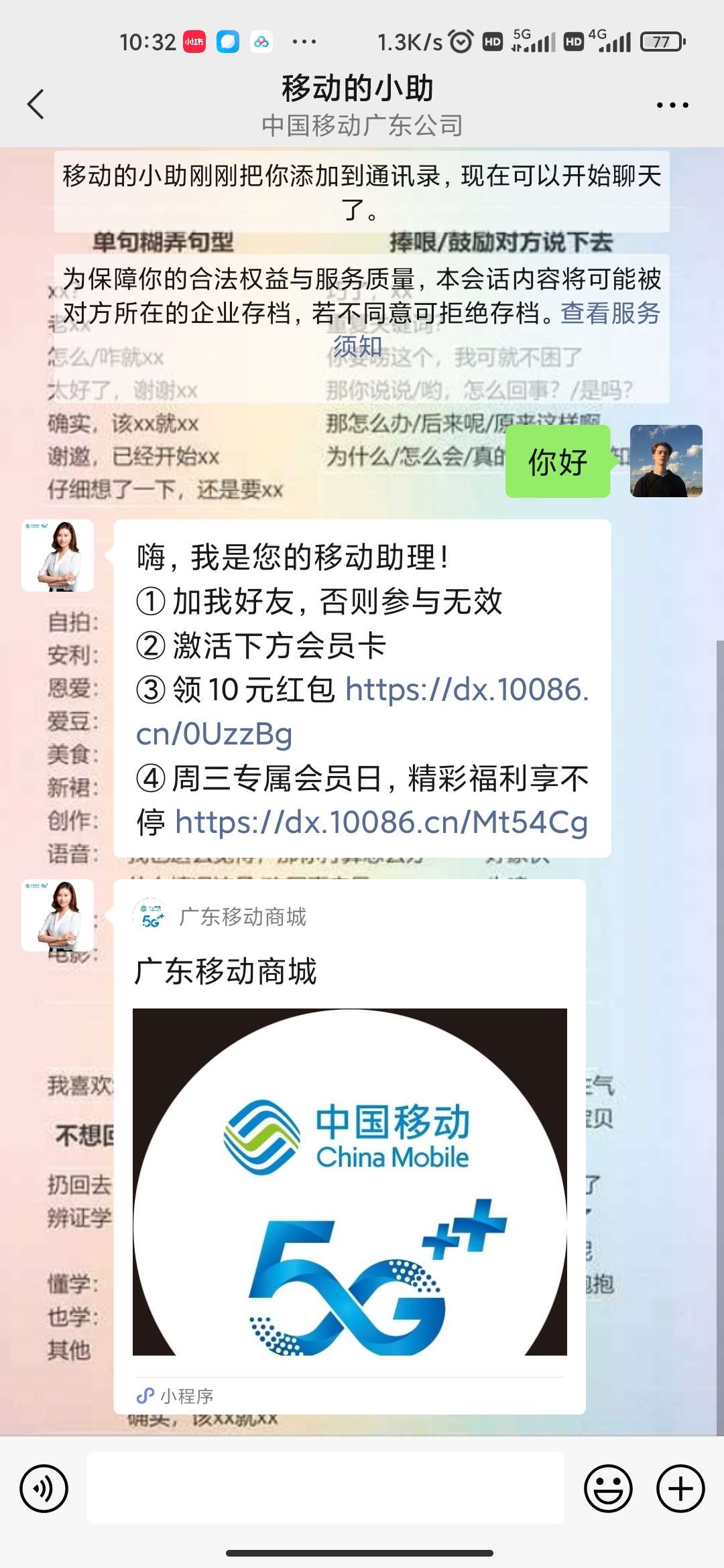Tap the message text field
The height and width of the screenshot is (1568, 724).
pyautogui.click(x=325, y=1488)
